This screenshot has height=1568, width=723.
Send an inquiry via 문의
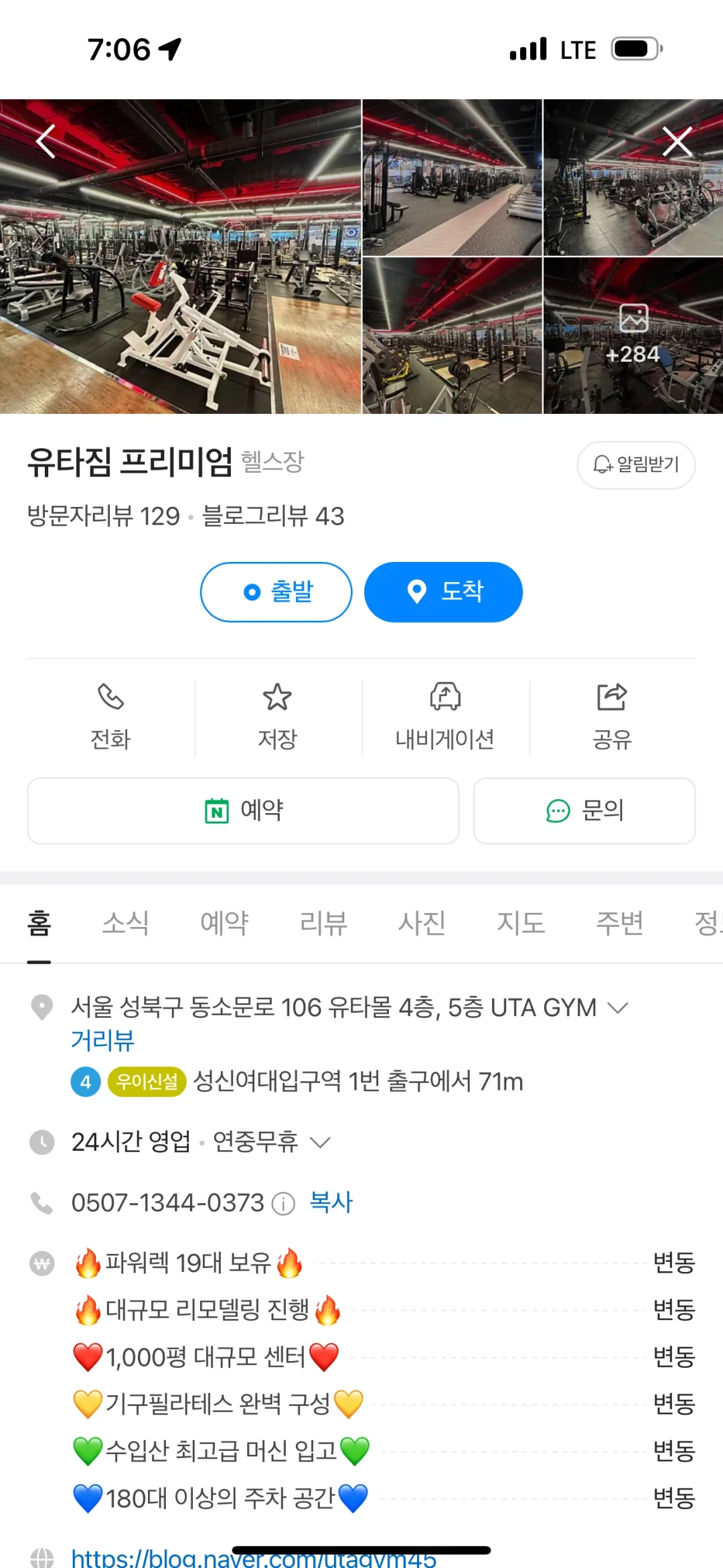coord(584,810)
